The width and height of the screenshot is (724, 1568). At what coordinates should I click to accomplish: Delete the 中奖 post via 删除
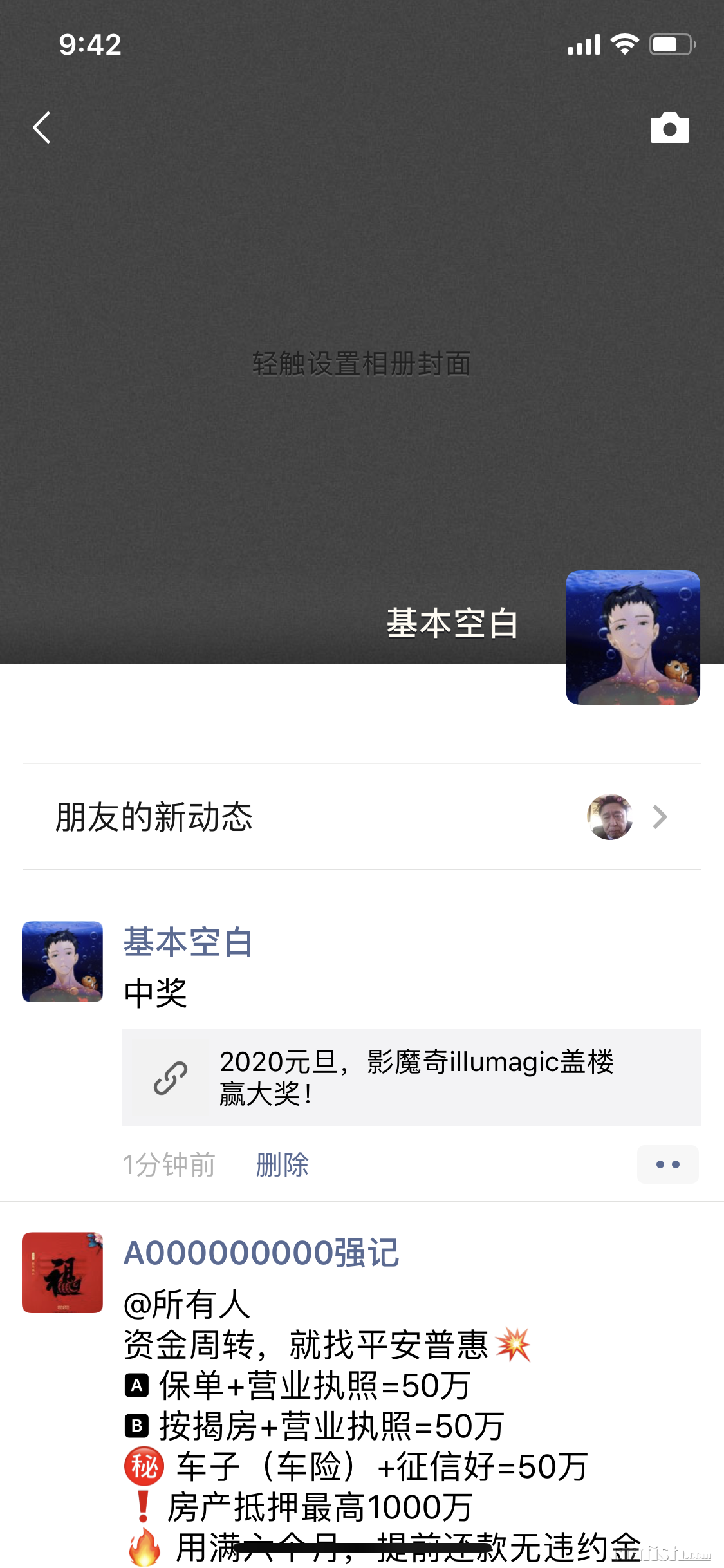click(x=281, y=1164)
